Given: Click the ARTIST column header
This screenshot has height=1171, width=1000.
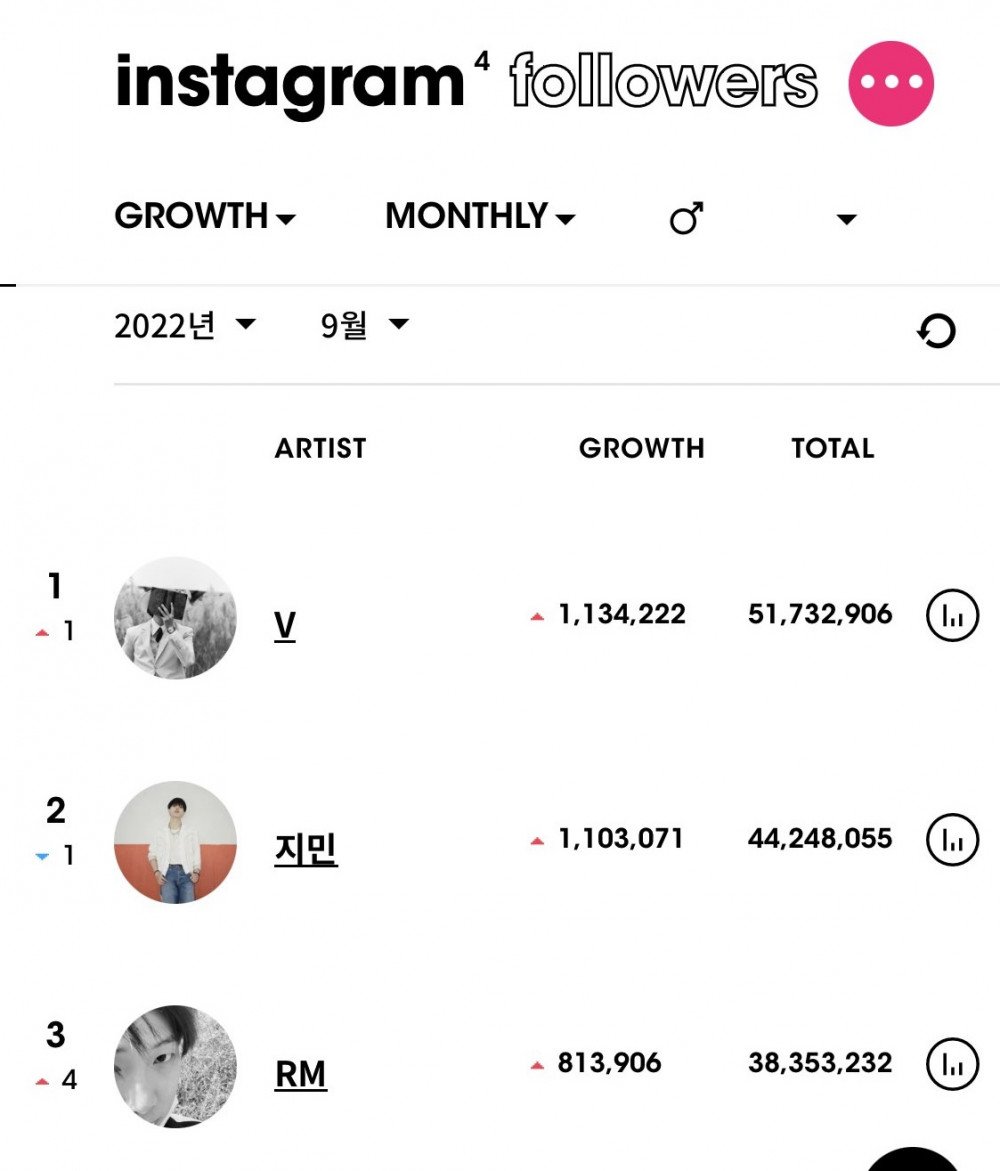Looking at the screenshot, I should 319,448.
